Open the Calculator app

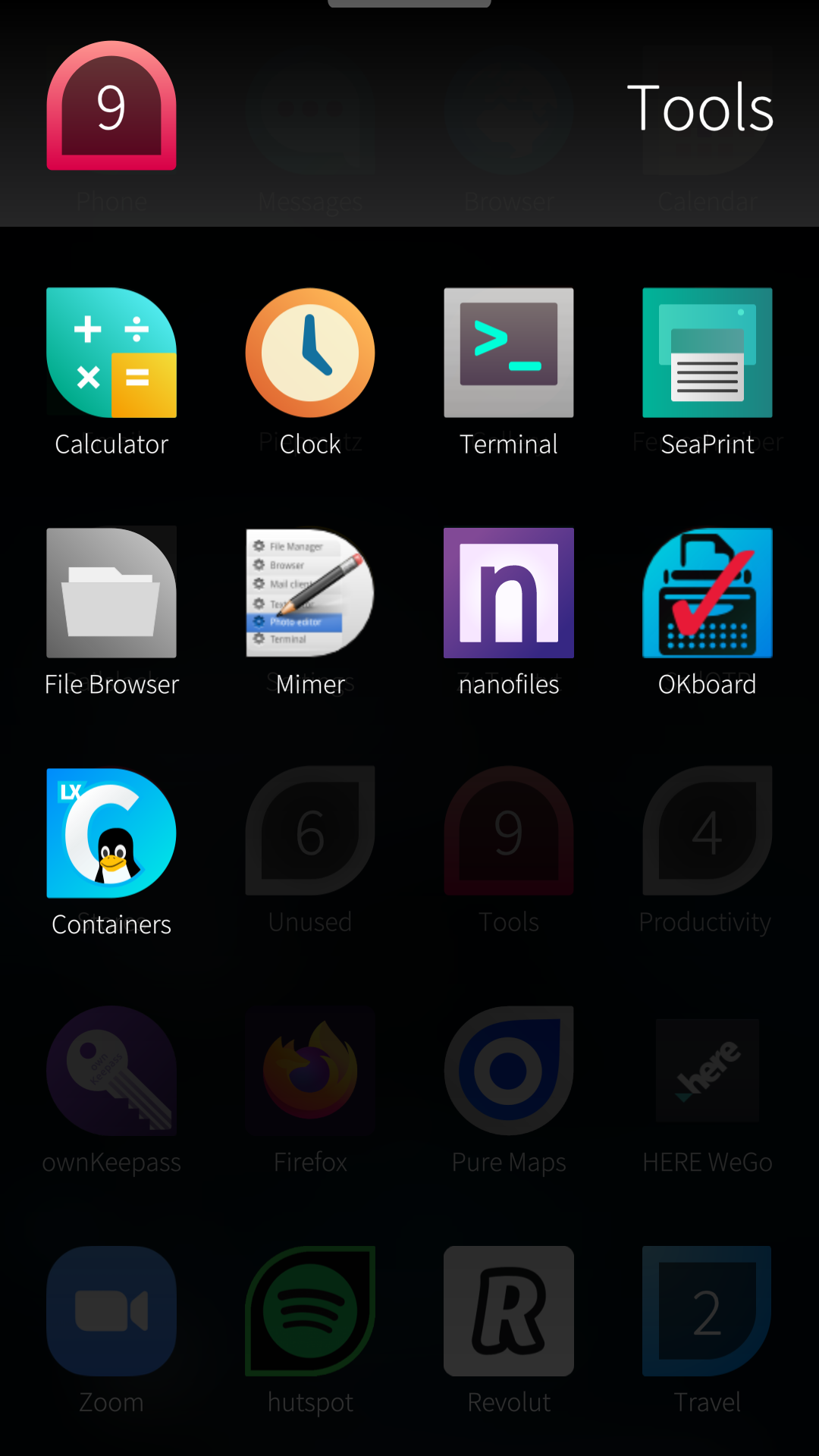pos(111,353)
